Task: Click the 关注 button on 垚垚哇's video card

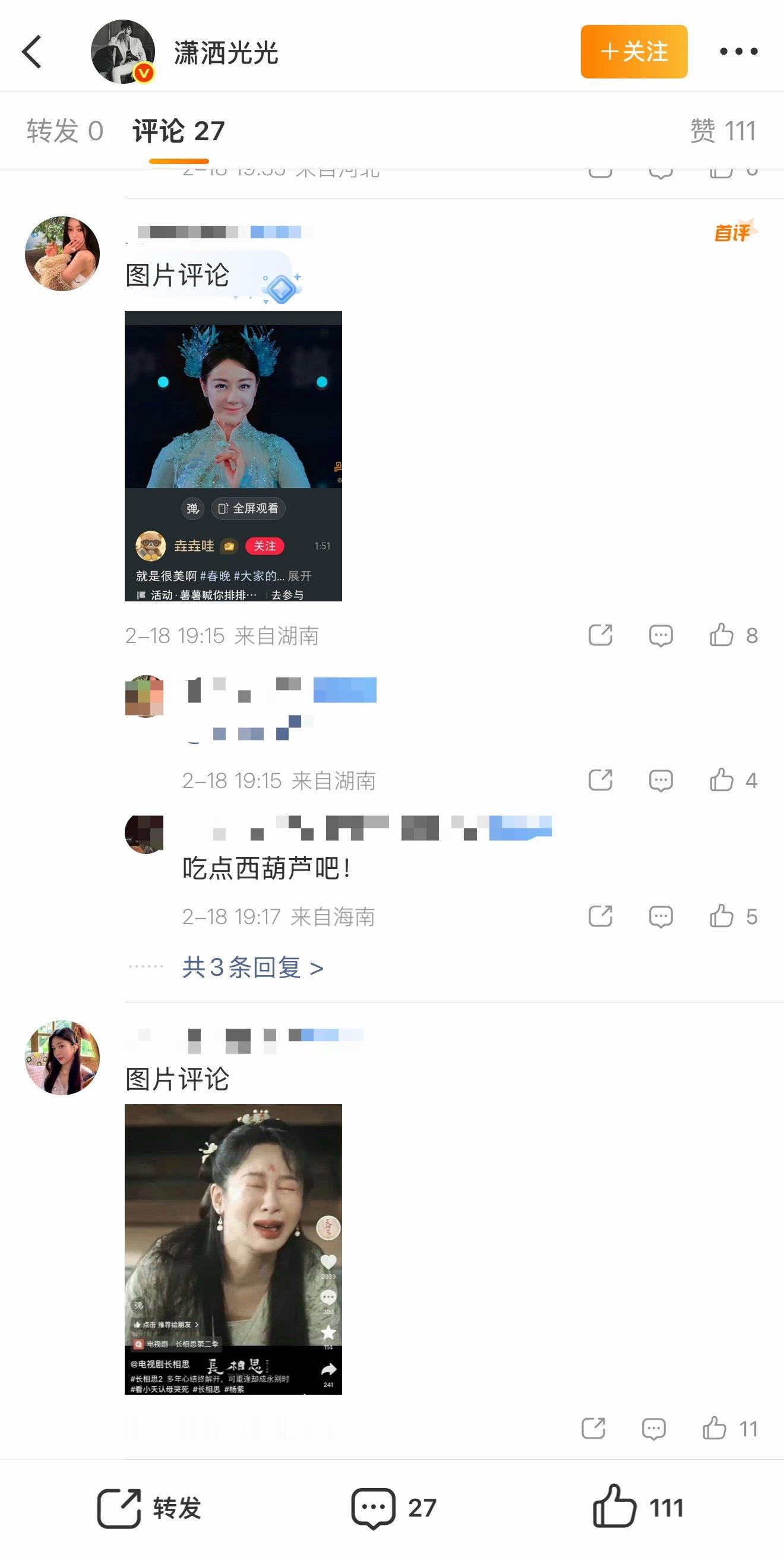Action: (266, 546)
